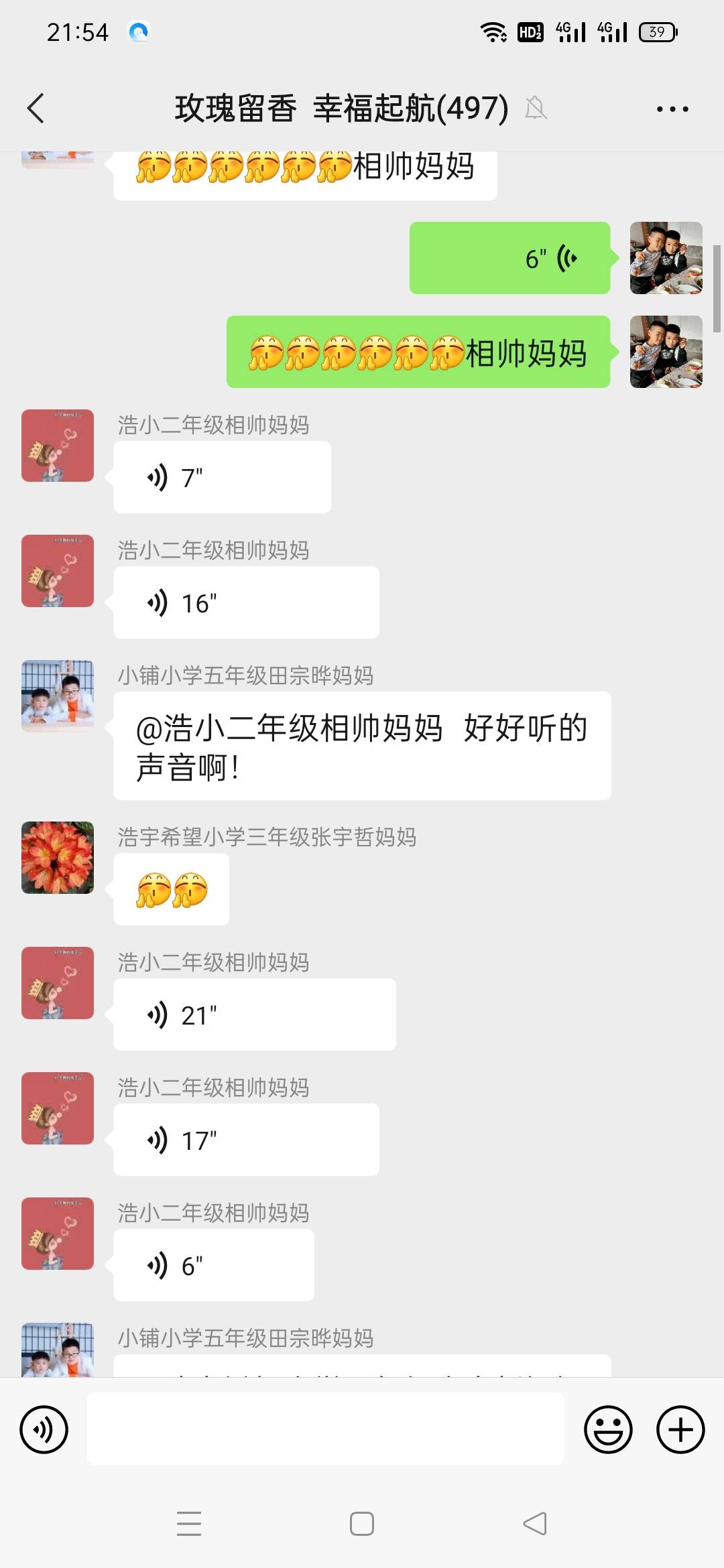Image resolution: width=724 pixels, height=1568 pixels.
Task: Play my sent 6-second voice message
Action: (509, 258)
